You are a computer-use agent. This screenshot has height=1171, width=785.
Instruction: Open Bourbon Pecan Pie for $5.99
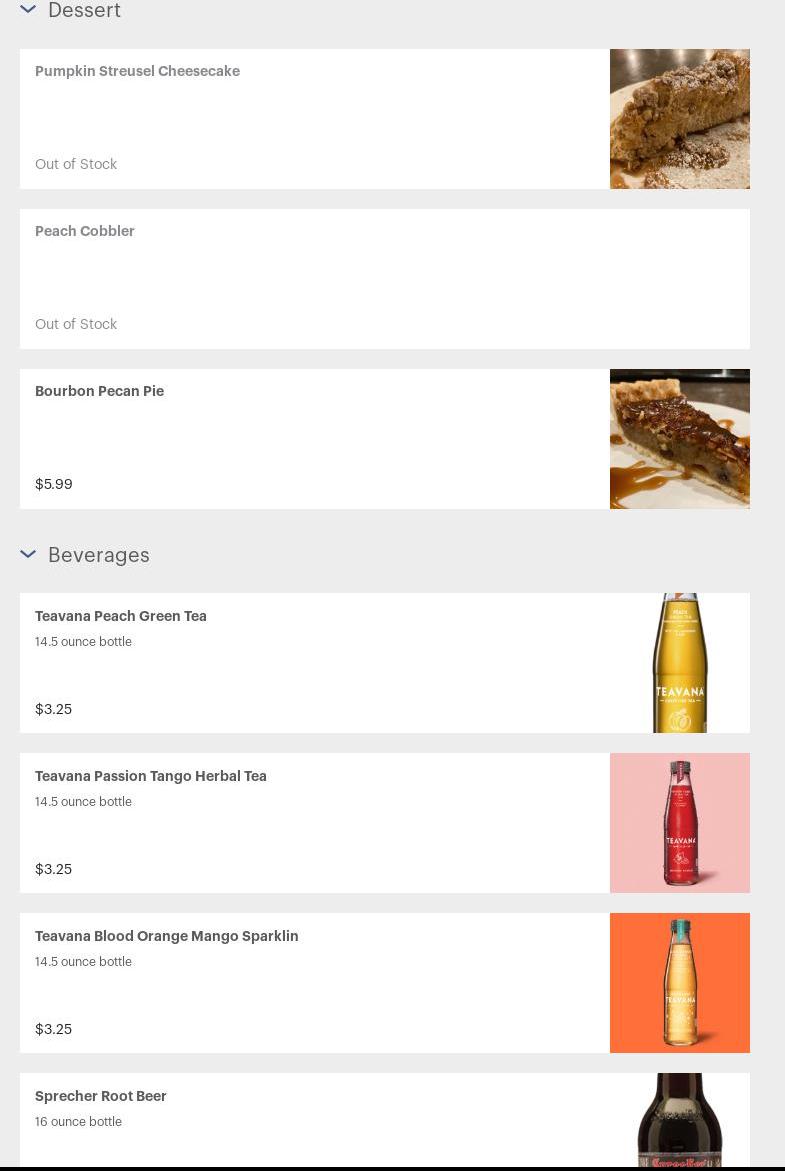pos(100,391)
